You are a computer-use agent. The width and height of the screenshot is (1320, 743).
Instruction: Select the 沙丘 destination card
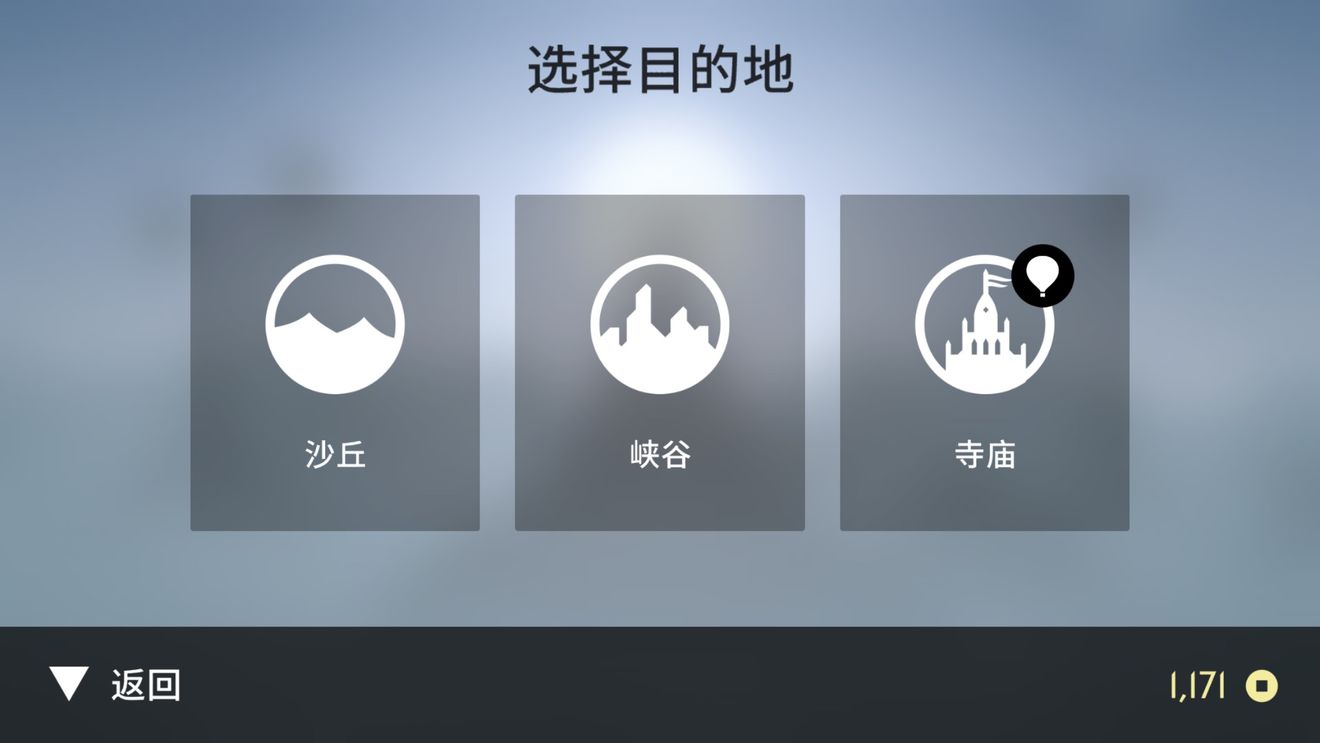(335, 362)
